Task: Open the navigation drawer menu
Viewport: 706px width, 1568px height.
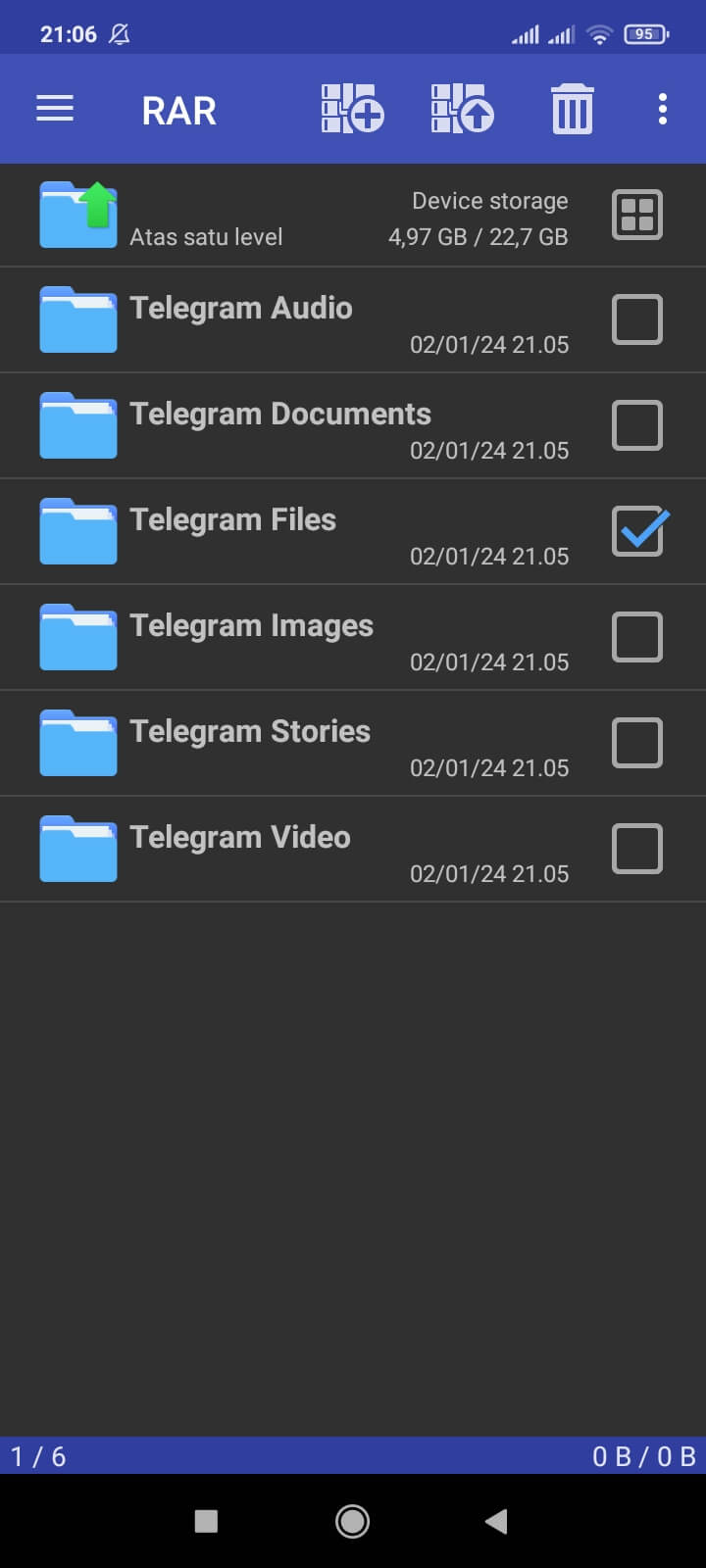Action: click(x=55, y=108)
